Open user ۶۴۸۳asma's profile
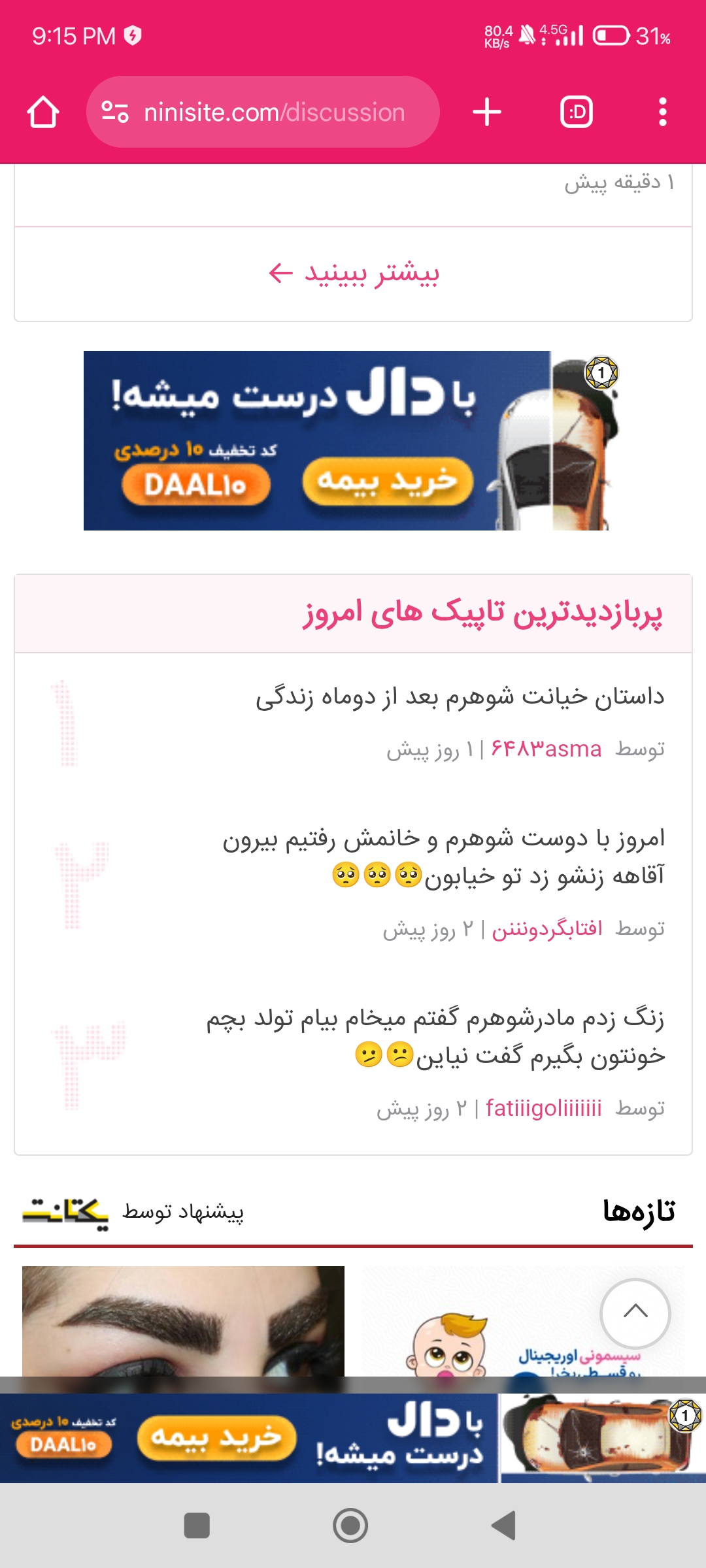This screenshot has width=706, height=1568. point(546,749)
